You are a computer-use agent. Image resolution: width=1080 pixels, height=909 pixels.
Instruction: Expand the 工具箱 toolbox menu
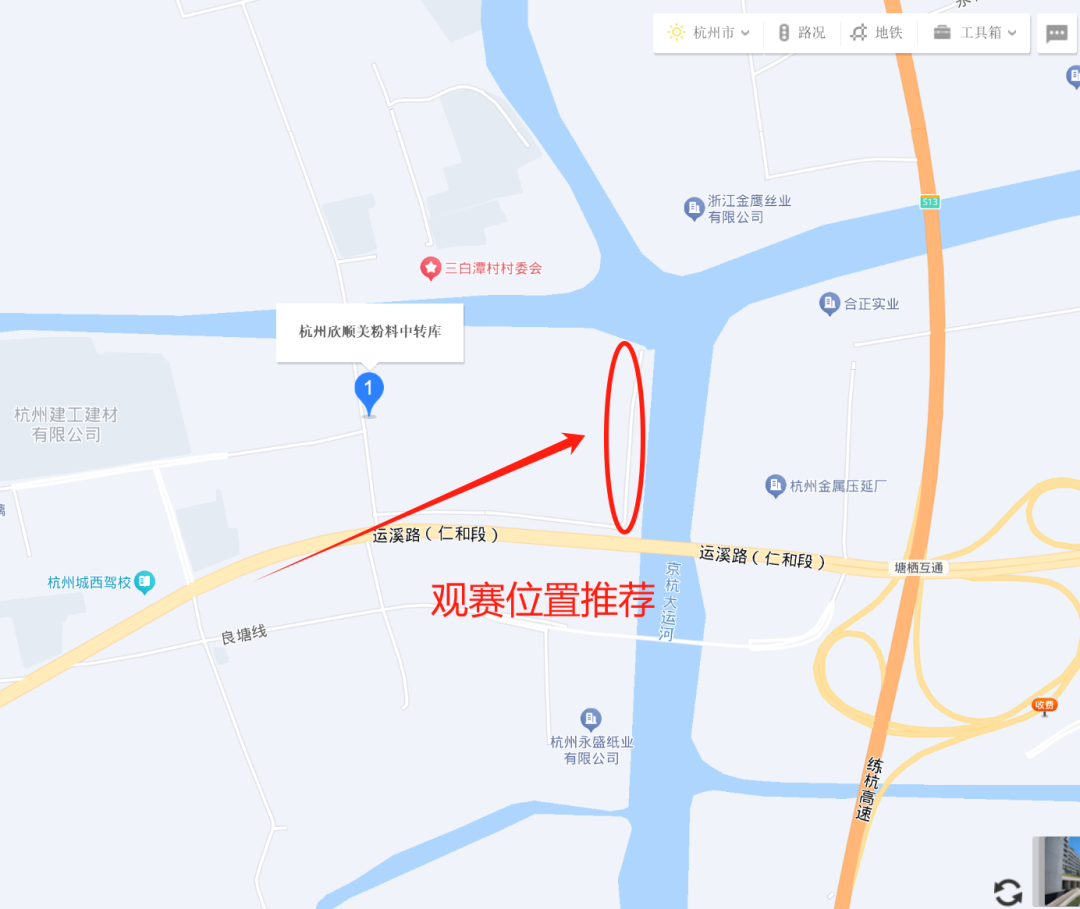point(975,33)
